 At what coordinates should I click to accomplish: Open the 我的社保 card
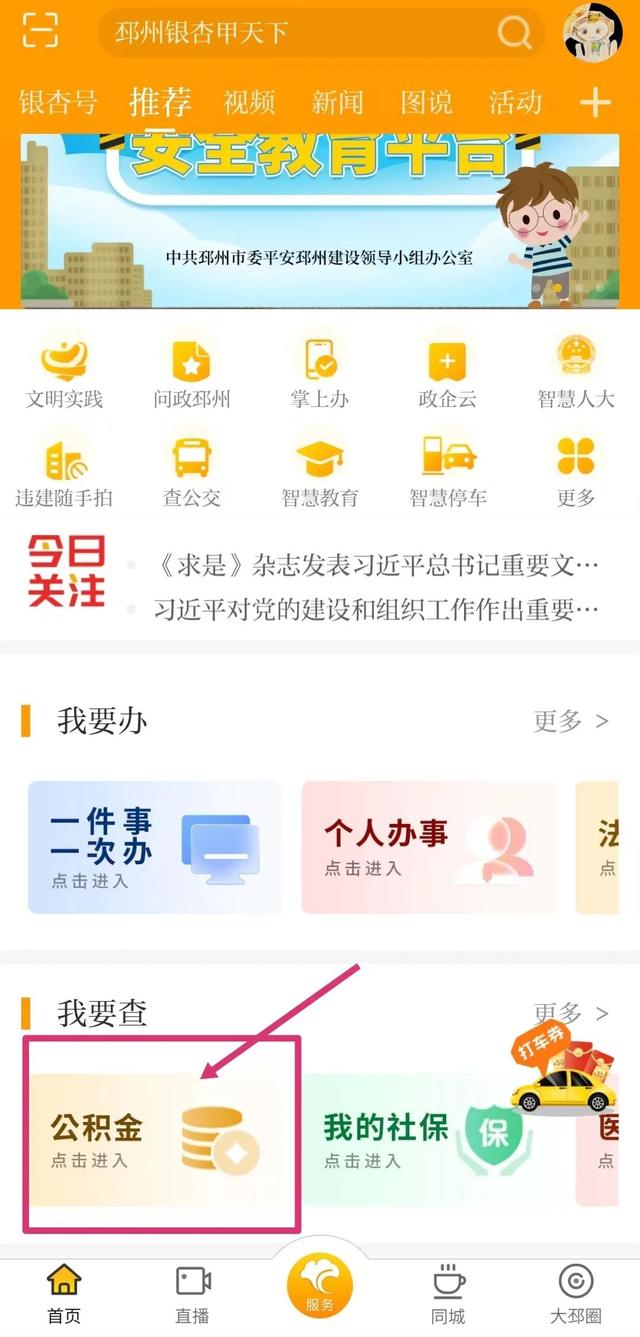point(428,1140)
